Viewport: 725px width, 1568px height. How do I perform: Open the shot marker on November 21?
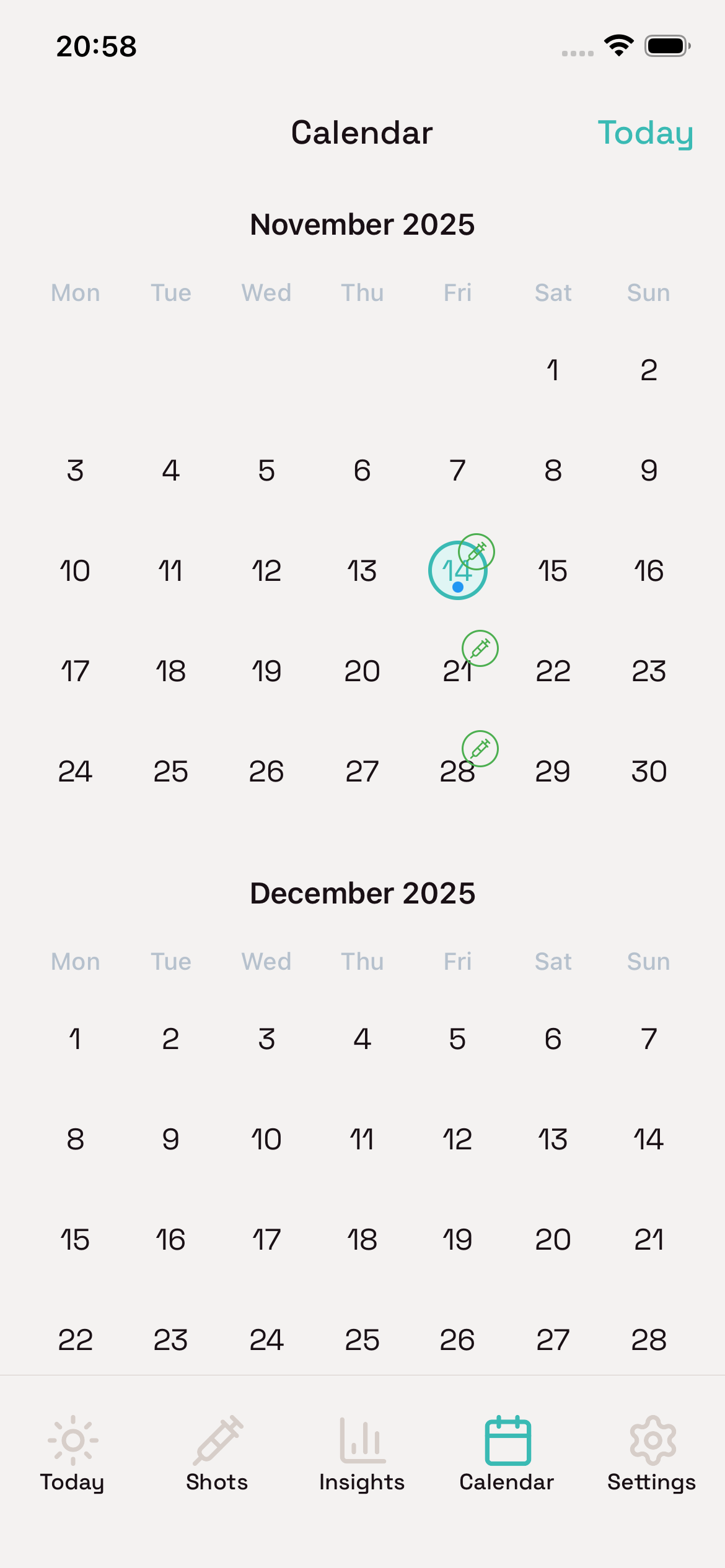(479, 649)
